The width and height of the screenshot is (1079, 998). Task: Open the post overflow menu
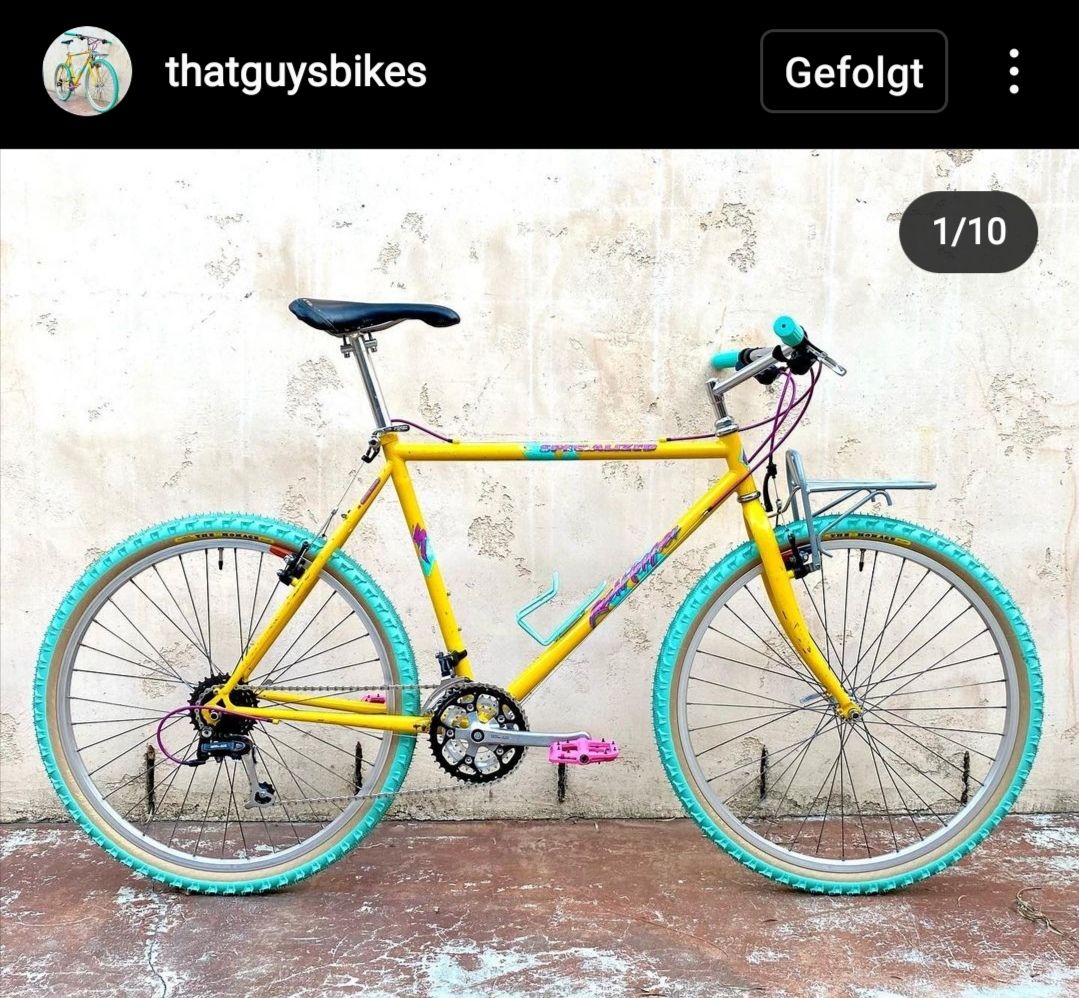[x=1014, y=72]
